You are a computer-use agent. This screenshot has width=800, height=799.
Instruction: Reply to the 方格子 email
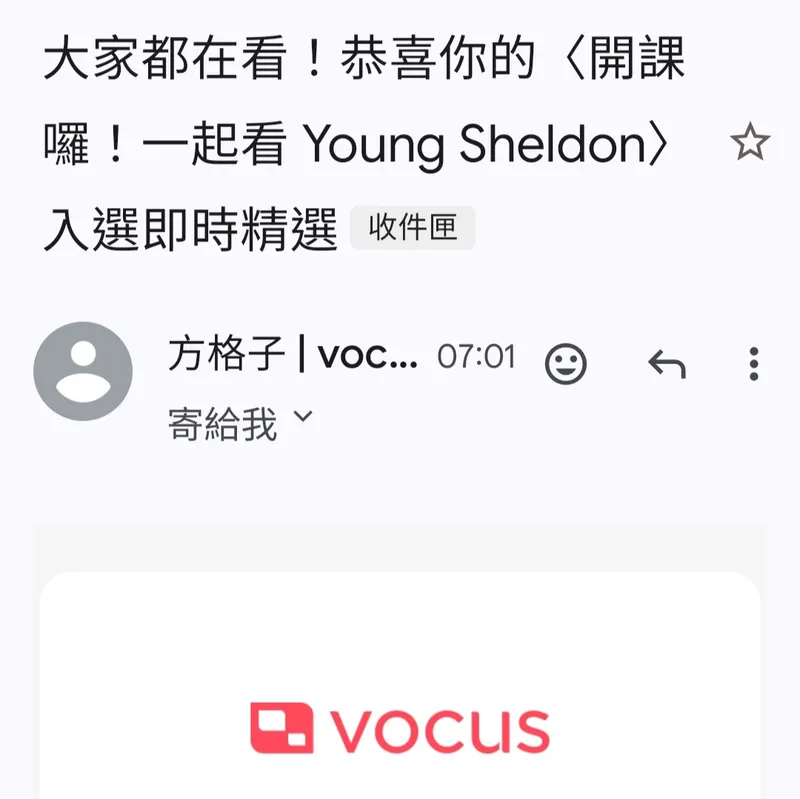coord(666,363)
